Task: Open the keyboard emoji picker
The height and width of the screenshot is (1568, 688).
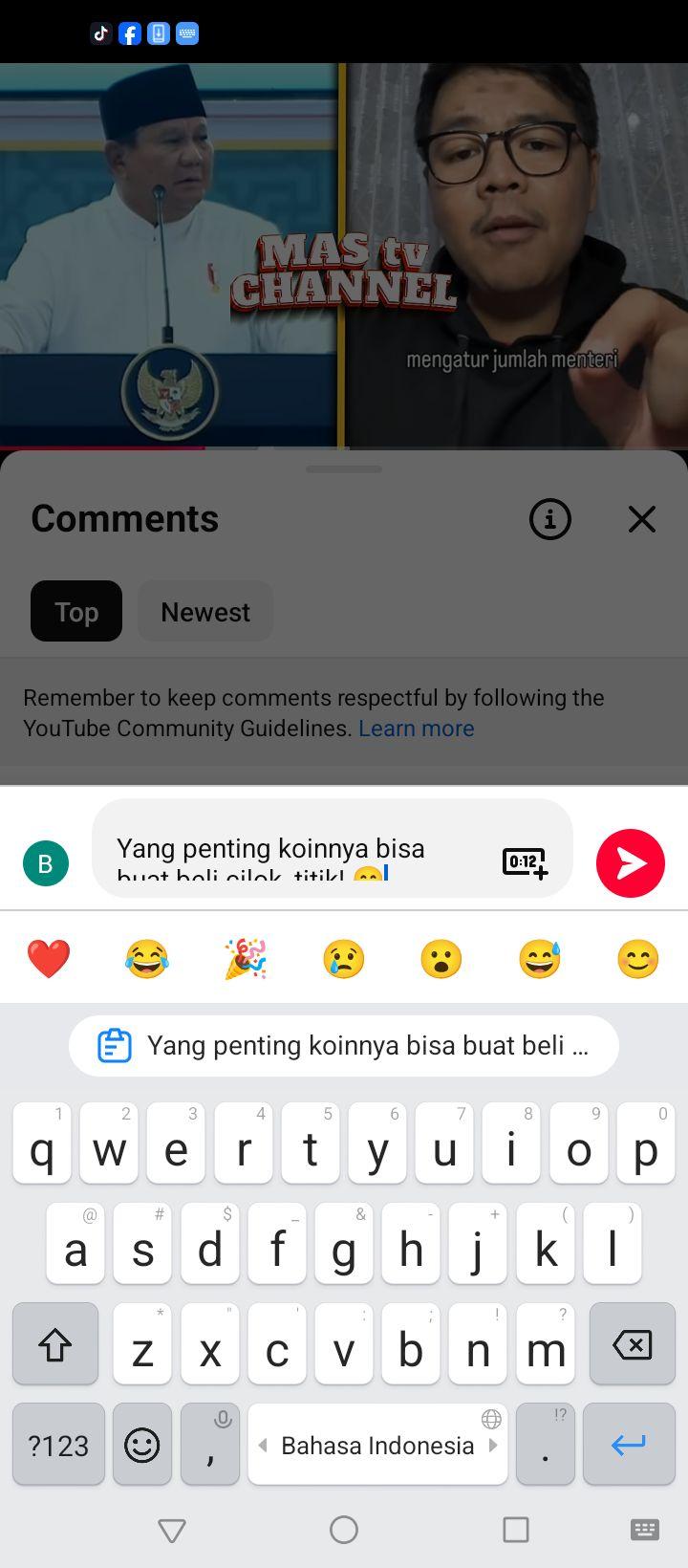Action: tap(142, 1444)
